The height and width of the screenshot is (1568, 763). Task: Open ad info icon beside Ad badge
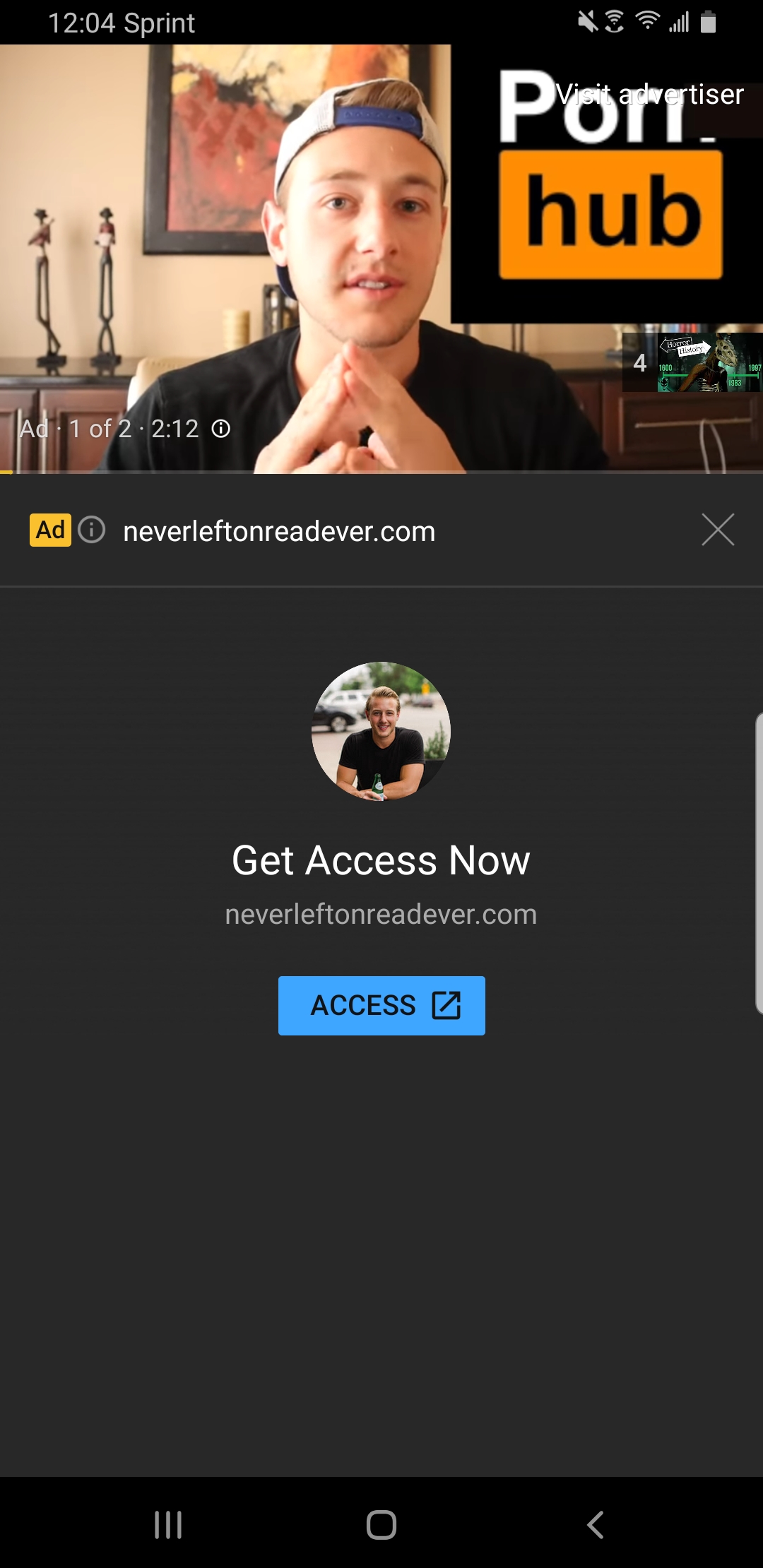click(92, 530)
